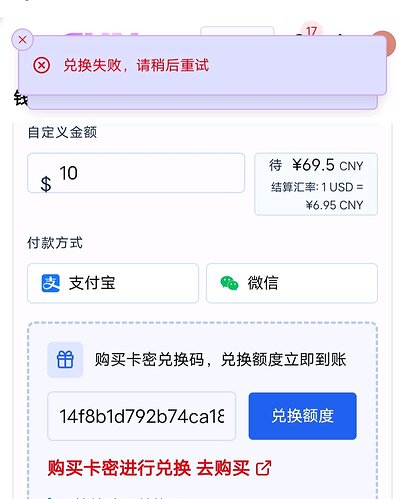
Task: Select 支付宝 as payment method
Action: click(x=113, y=283)
